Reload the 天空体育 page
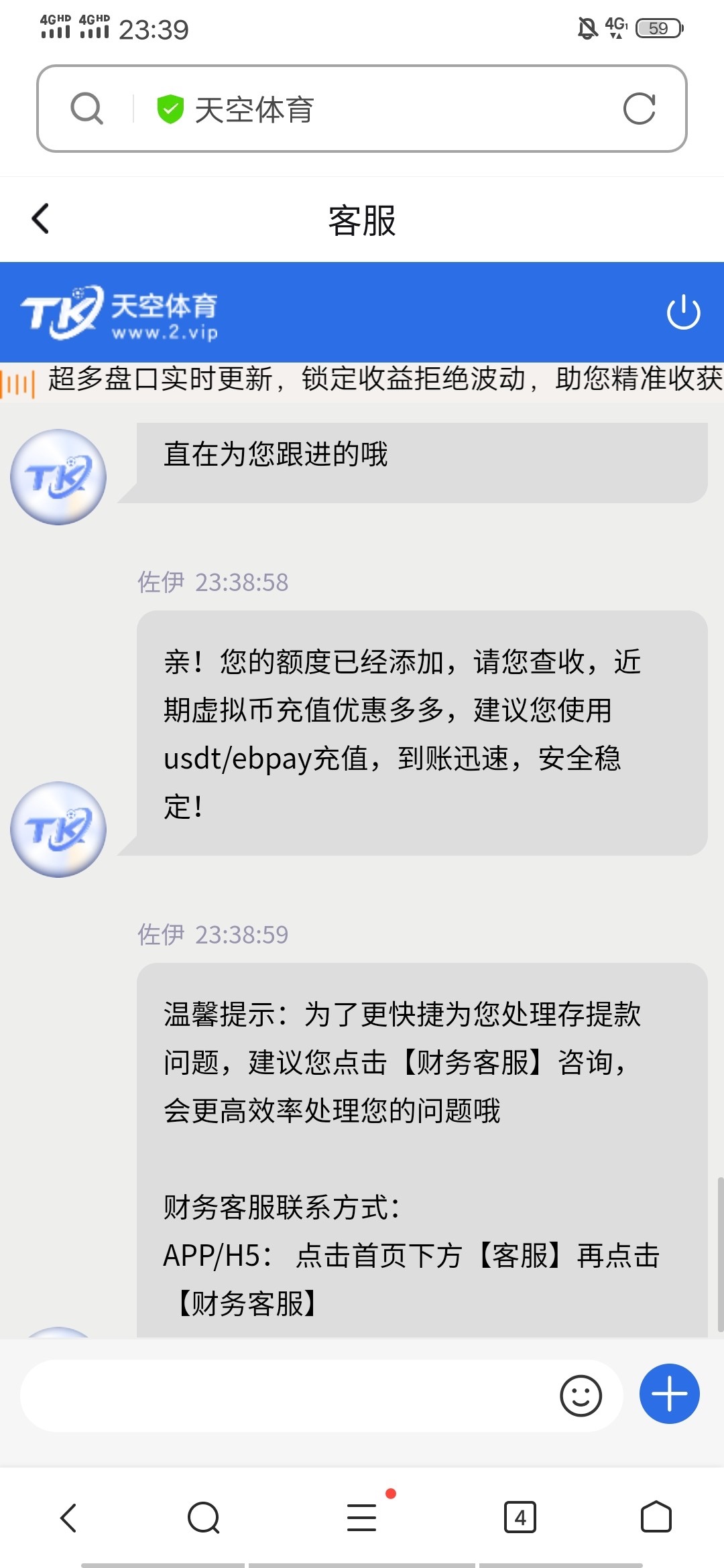The width and height of the screenshot is (724, 1568). [639, 109]
